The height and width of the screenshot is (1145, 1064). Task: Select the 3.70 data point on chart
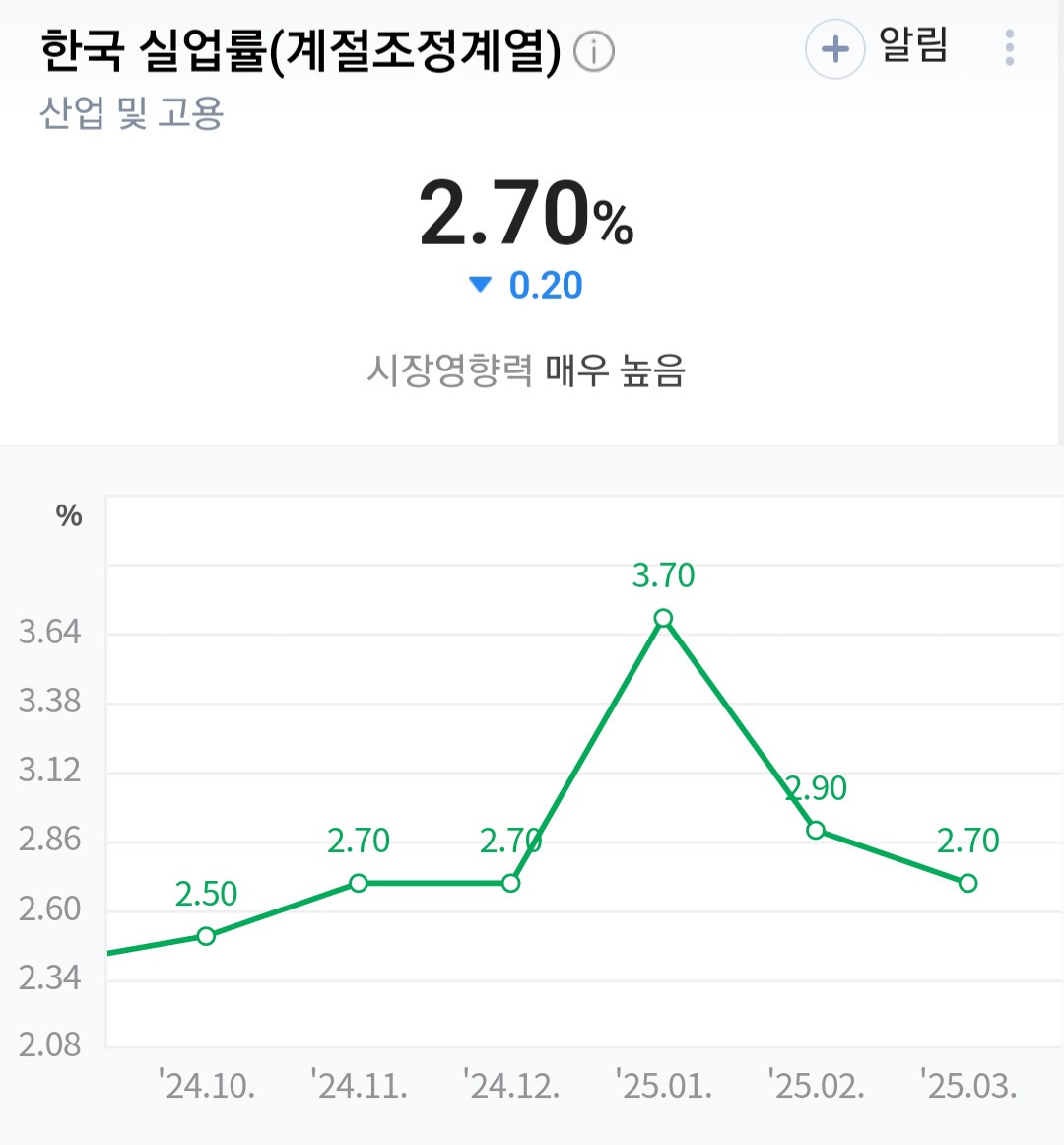[663, 618]
